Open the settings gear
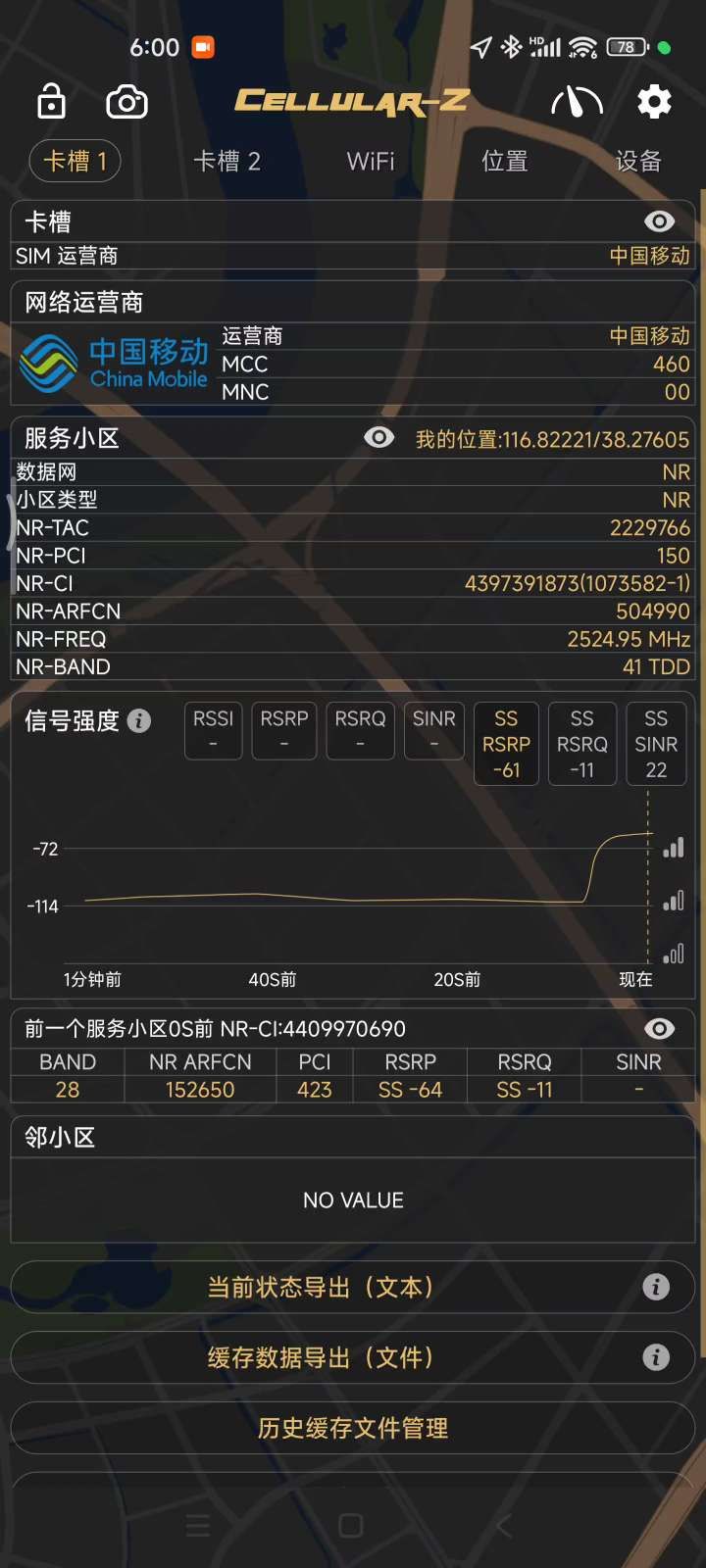 click(x=654, y=101)
